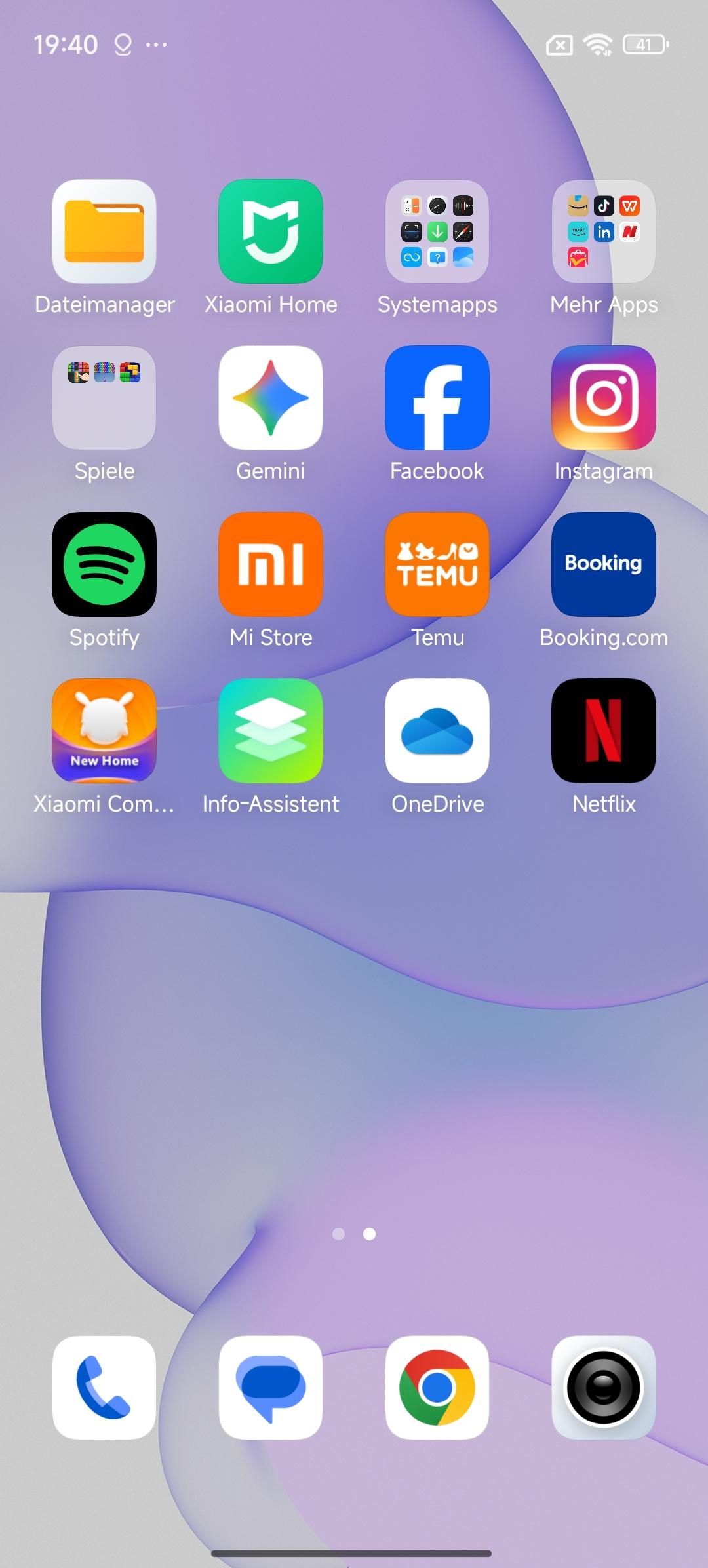Open the Phone dialer in the dock
The width and height of the screenshot is (708, 1568).
104,1388
